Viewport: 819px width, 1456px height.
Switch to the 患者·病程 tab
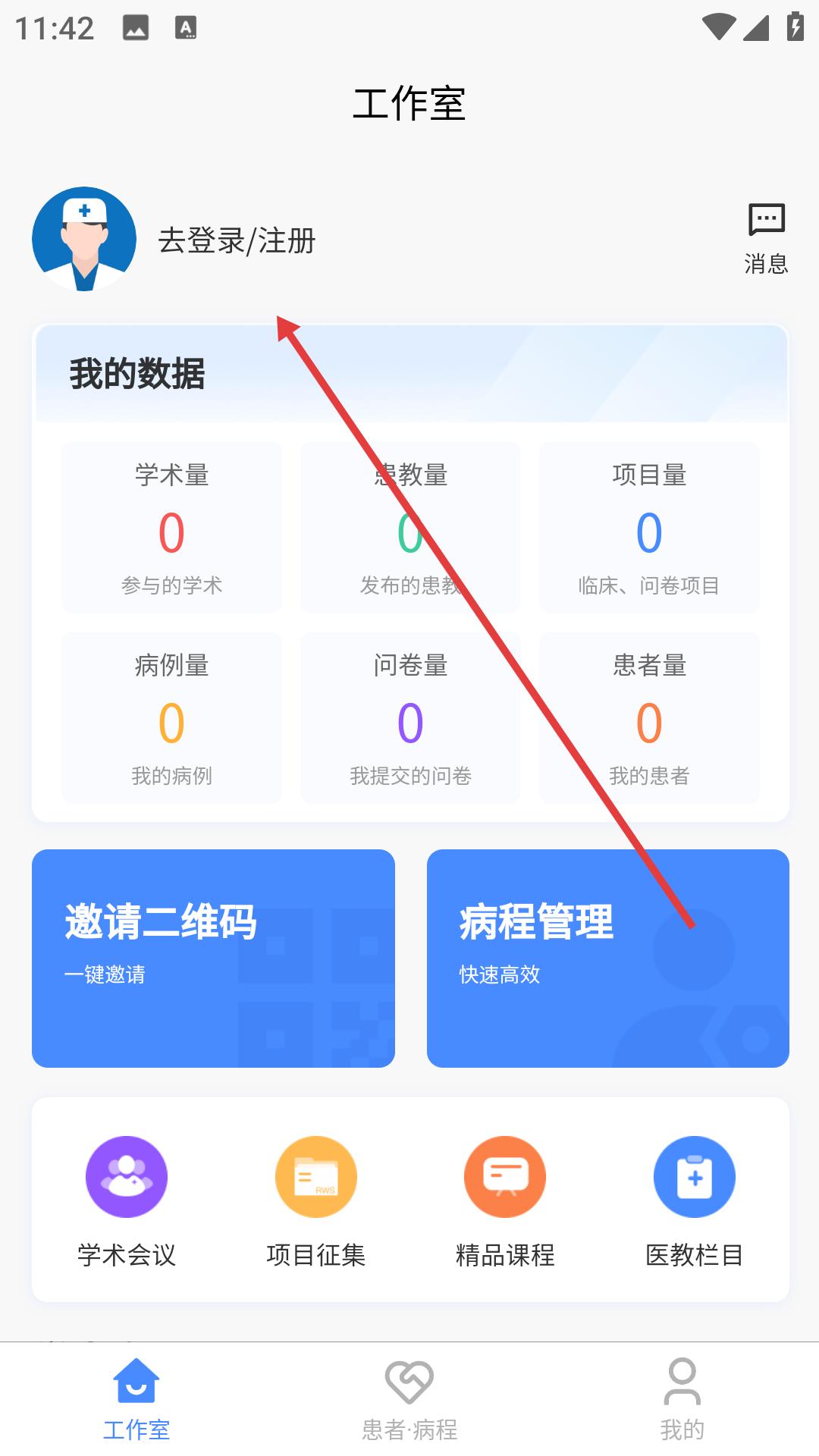[409, 1399]
